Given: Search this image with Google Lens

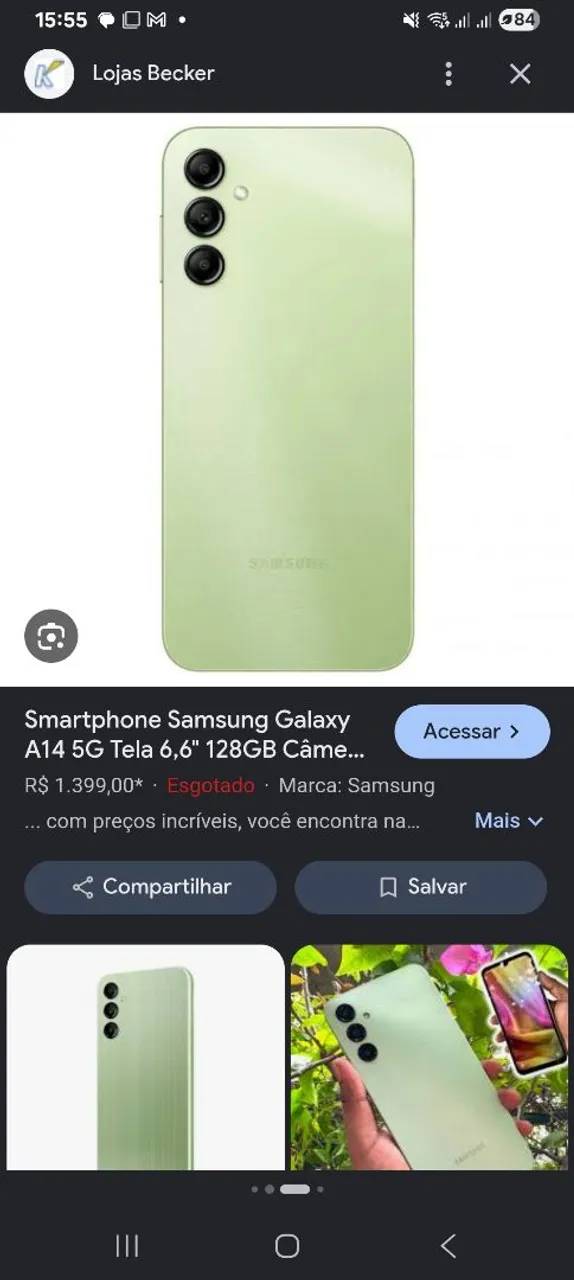Looking at the screenshot, I should pos(51,636).
